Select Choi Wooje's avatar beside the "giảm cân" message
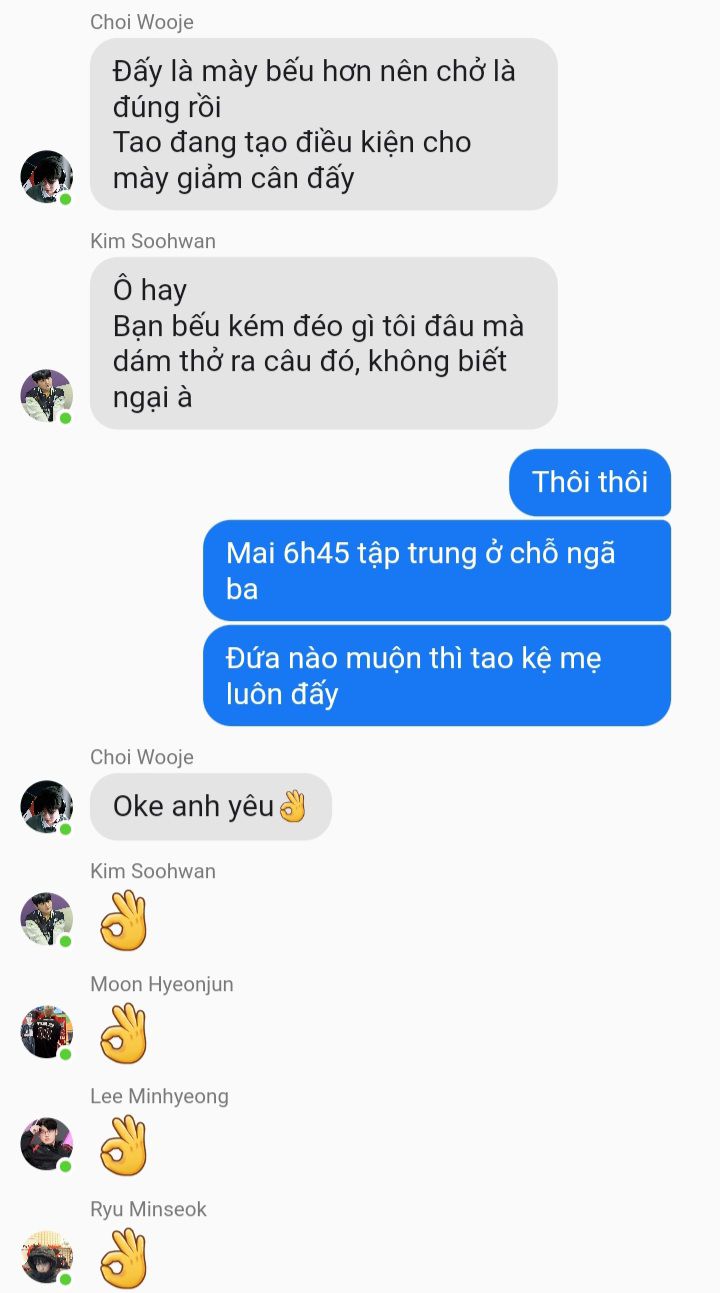Viewport: 720px width, 1293px height. click(x=46, y=177)
